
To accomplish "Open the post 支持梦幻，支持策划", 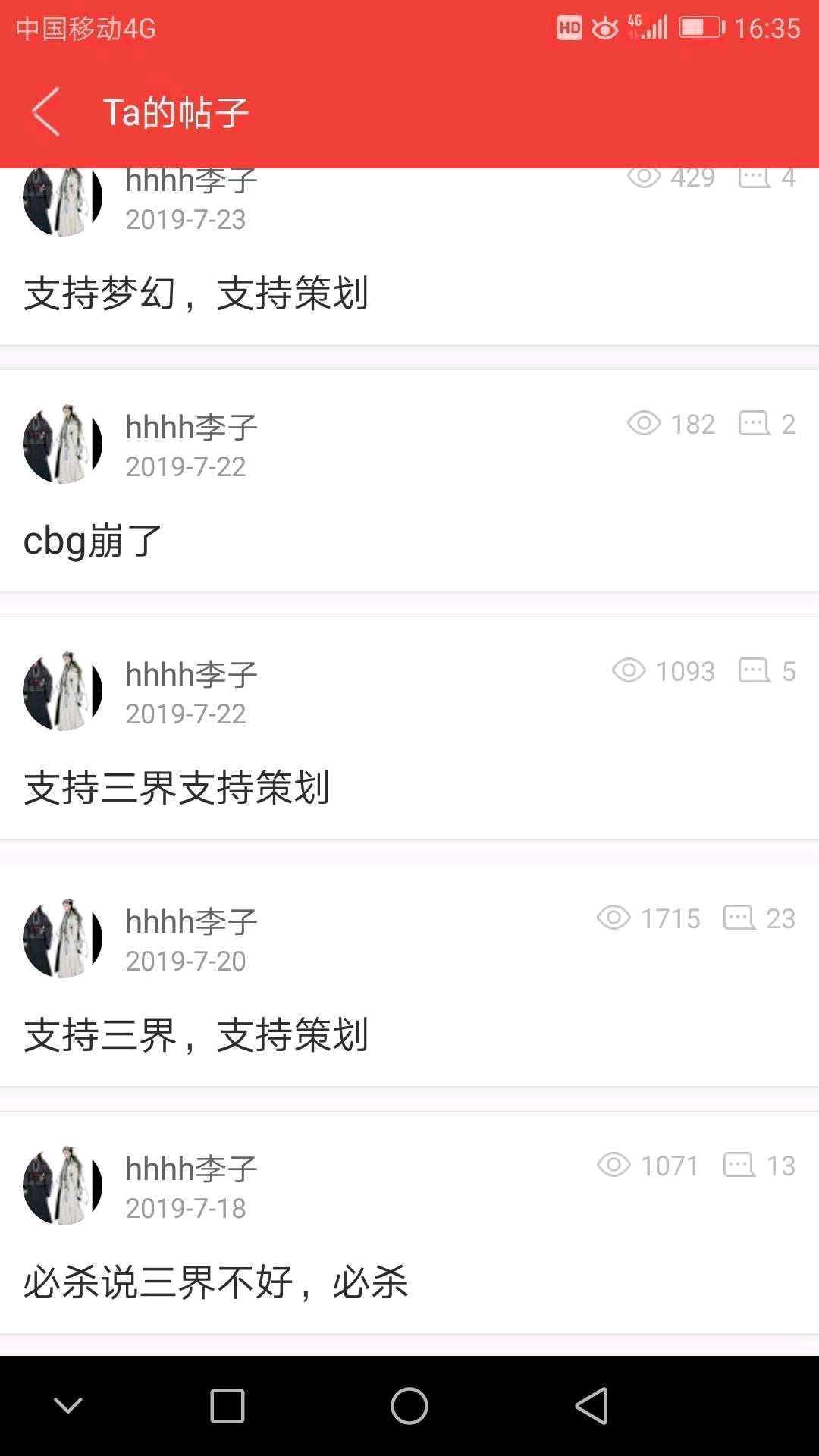I will point(196,293).
